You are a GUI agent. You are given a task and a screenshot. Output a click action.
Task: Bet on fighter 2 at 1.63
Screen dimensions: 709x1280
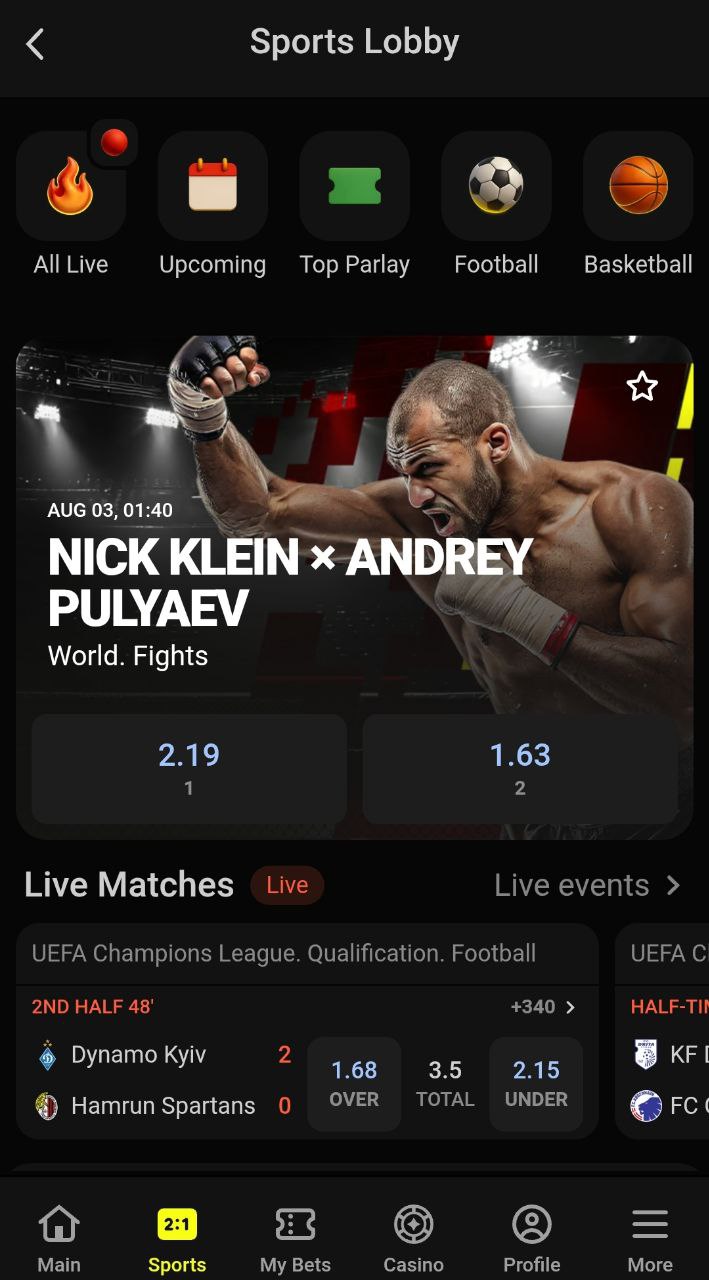tap(520, 768)
